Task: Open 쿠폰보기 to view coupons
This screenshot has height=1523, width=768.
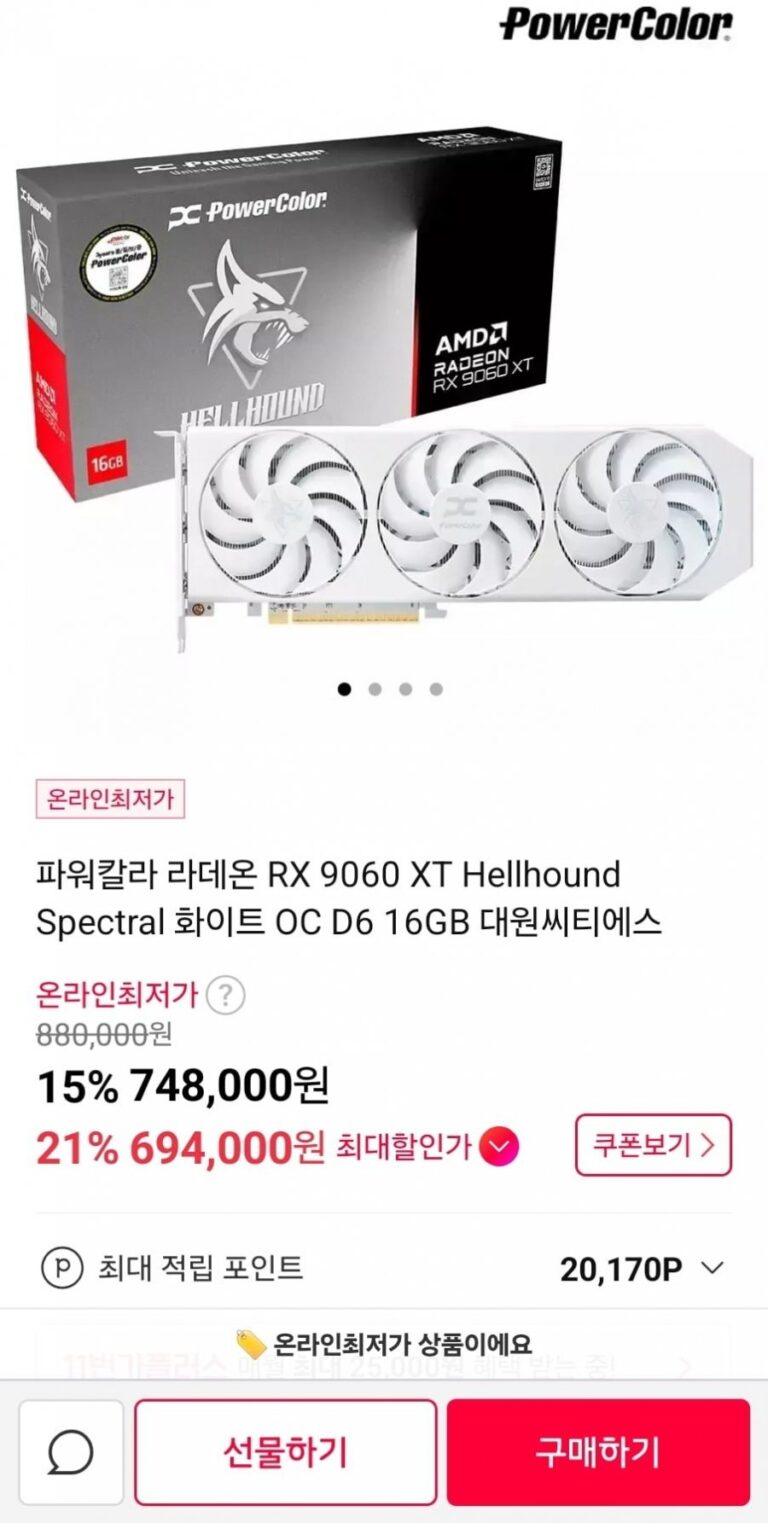Action: [653, 1145]
